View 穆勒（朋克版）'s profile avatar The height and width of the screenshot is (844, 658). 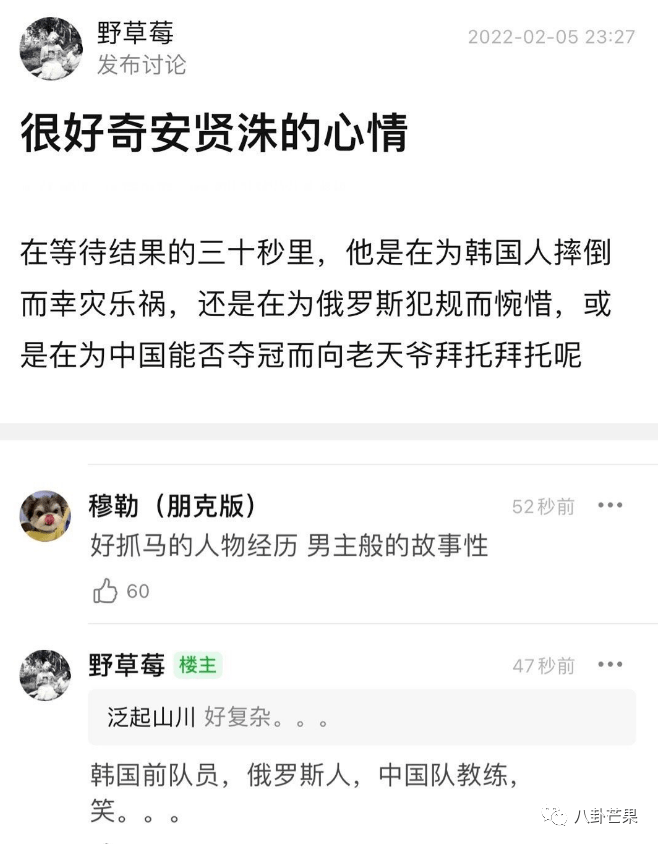pyautogui.click(x=46, y=516)
